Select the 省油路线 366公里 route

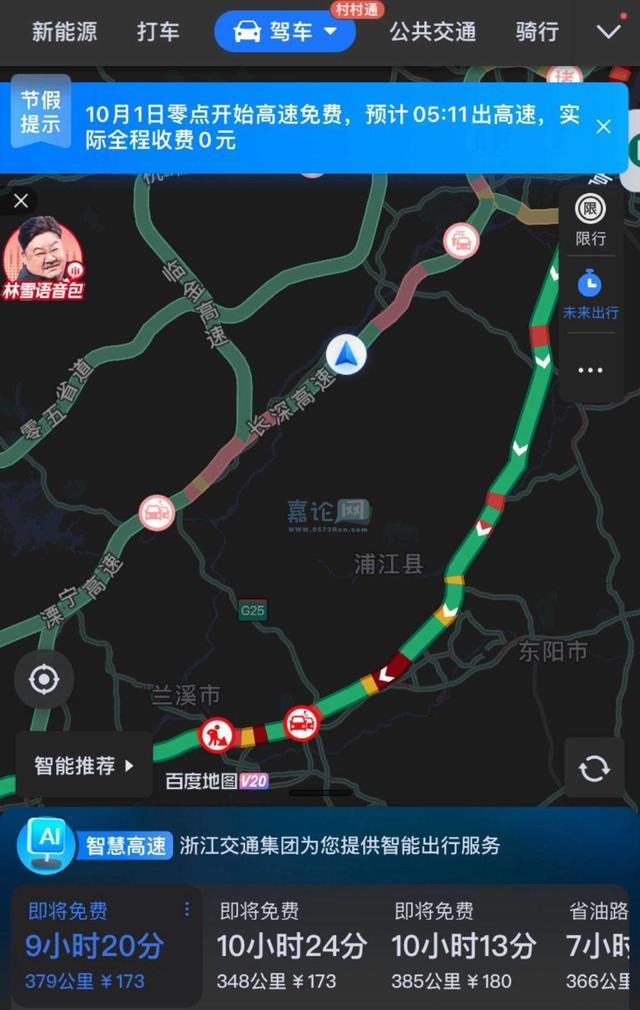pyautogui.click(x=600, y=945)
